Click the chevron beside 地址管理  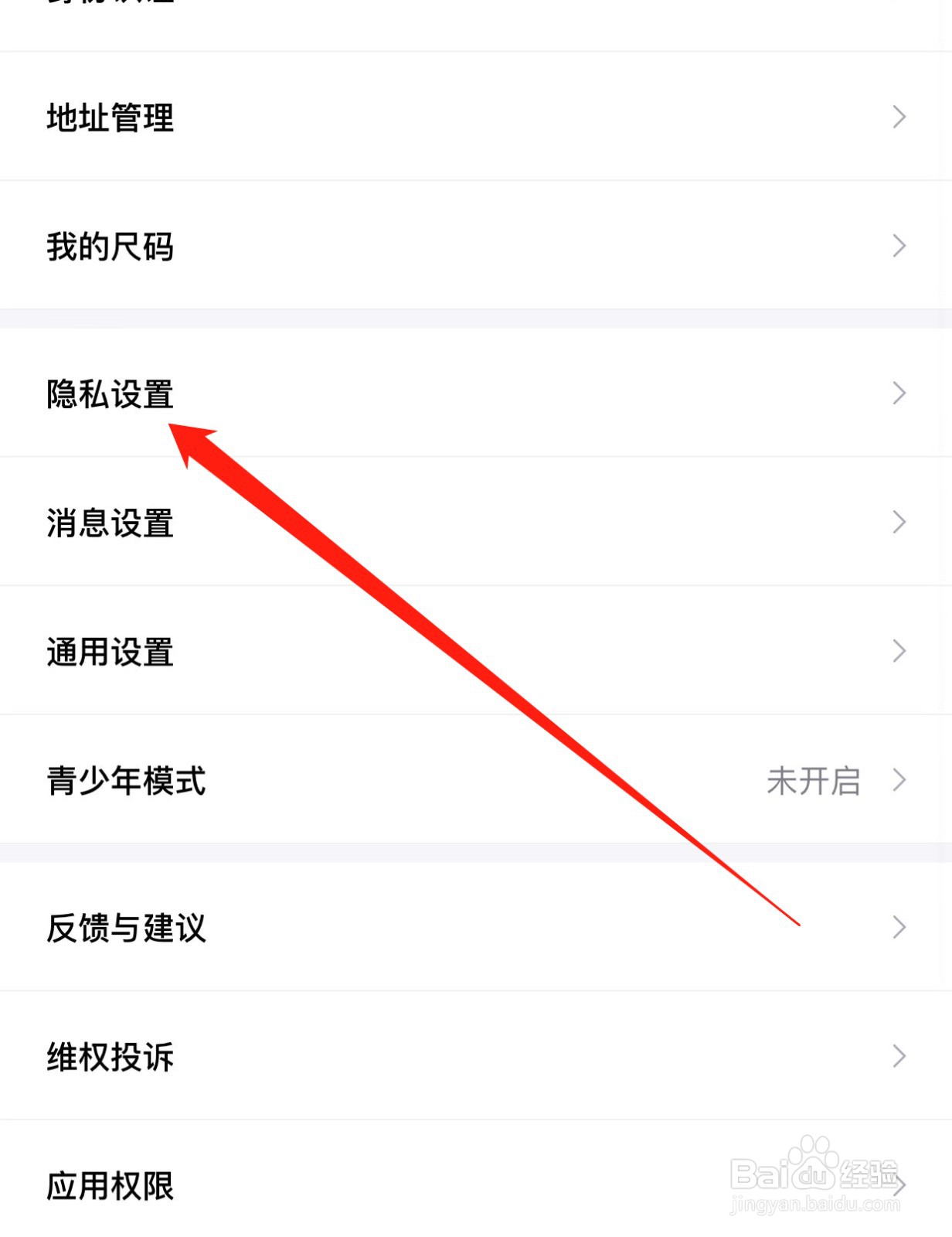click(899, 117)
